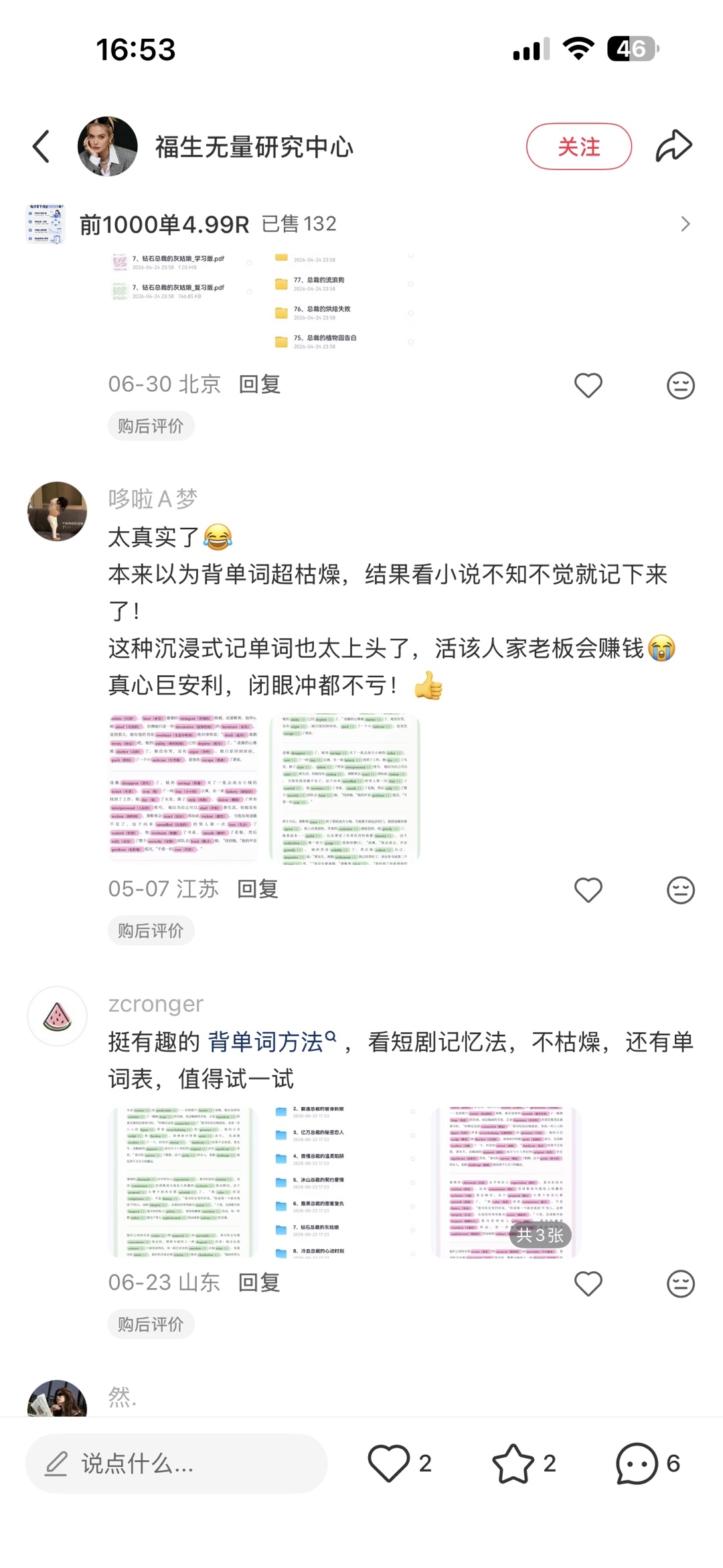Reply to the 06-30 北京 comment
Screen dimensions: 723x1568
click(x=260, y=384)
